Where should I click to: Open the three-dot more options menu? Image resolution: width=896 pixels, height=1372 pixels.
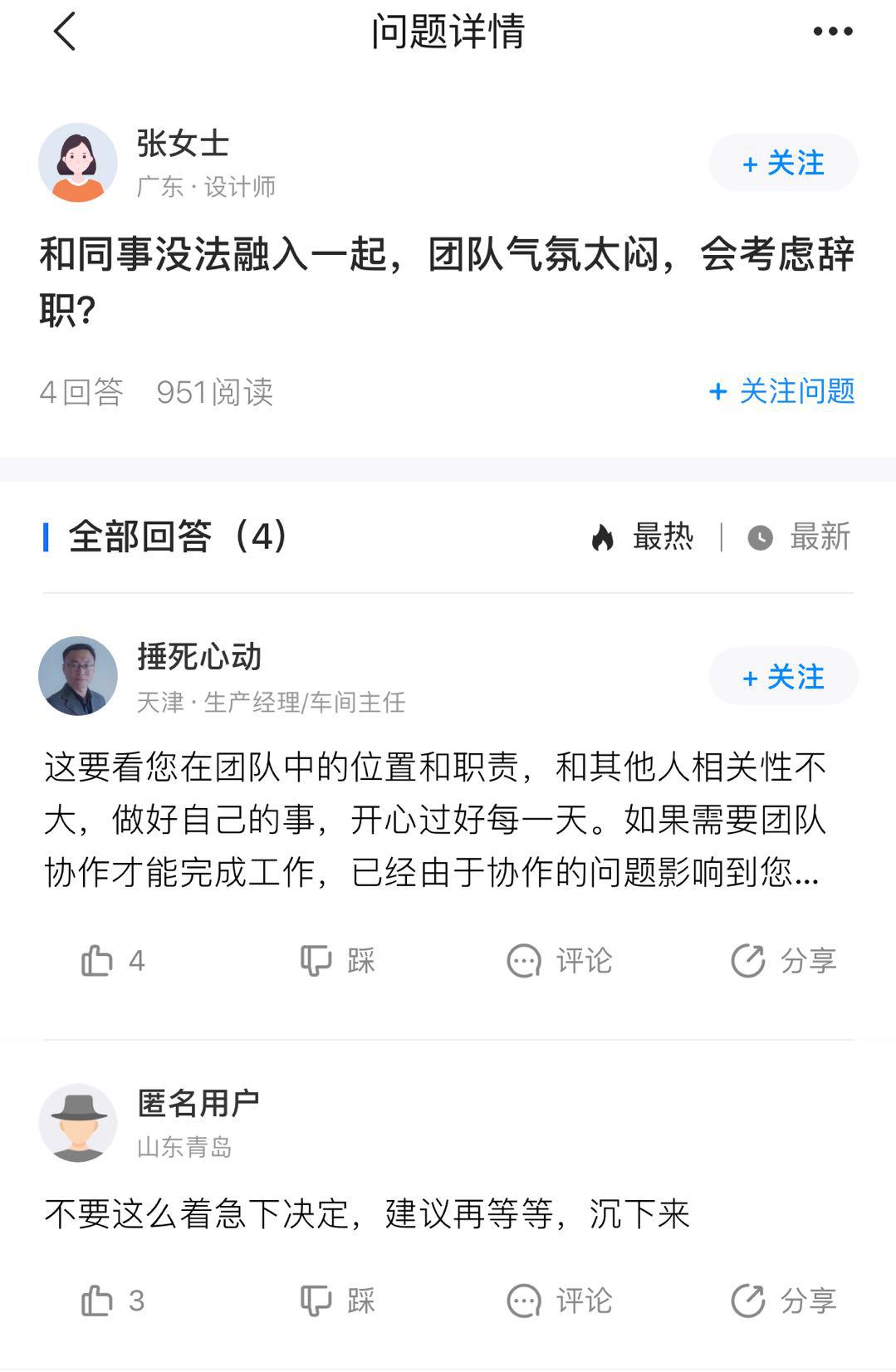[835, 33]
